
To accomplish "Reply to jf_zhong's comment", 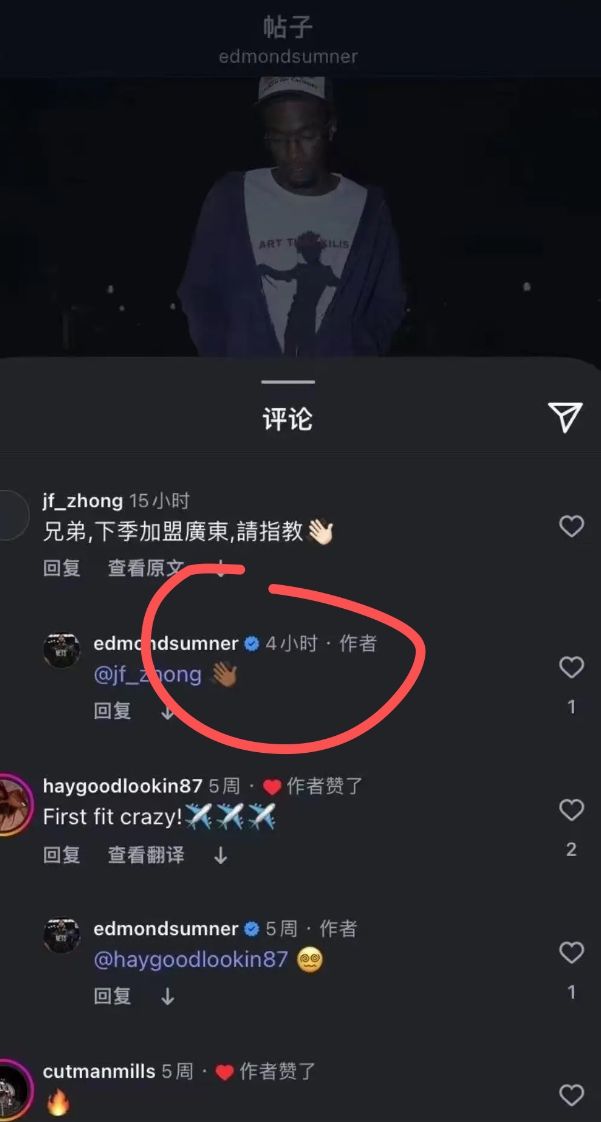I will pos(62,568).
